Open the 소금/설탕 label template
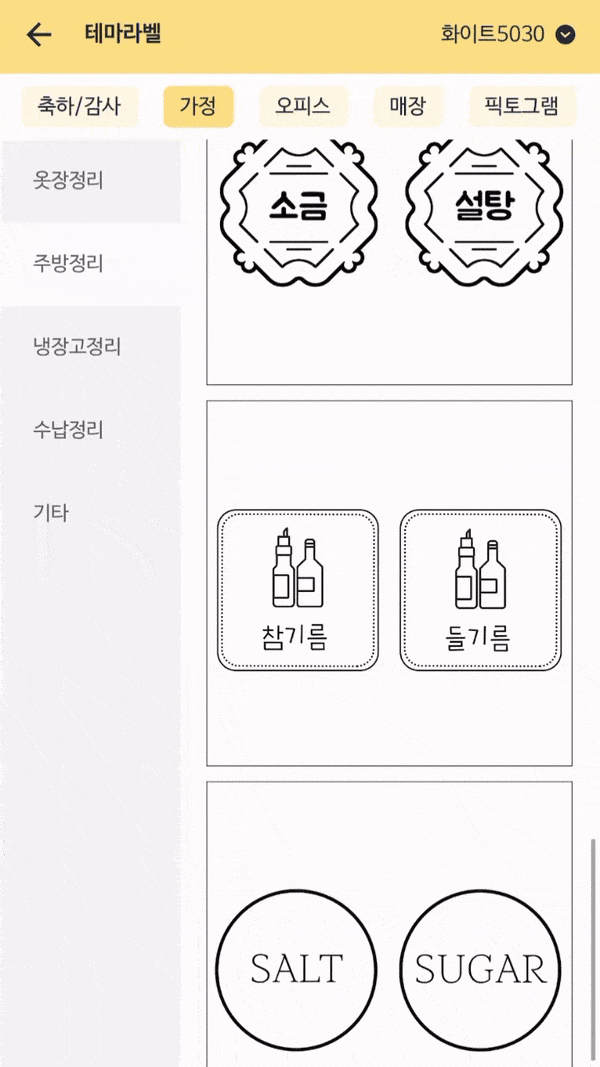600x1067 pixels. 390,262
